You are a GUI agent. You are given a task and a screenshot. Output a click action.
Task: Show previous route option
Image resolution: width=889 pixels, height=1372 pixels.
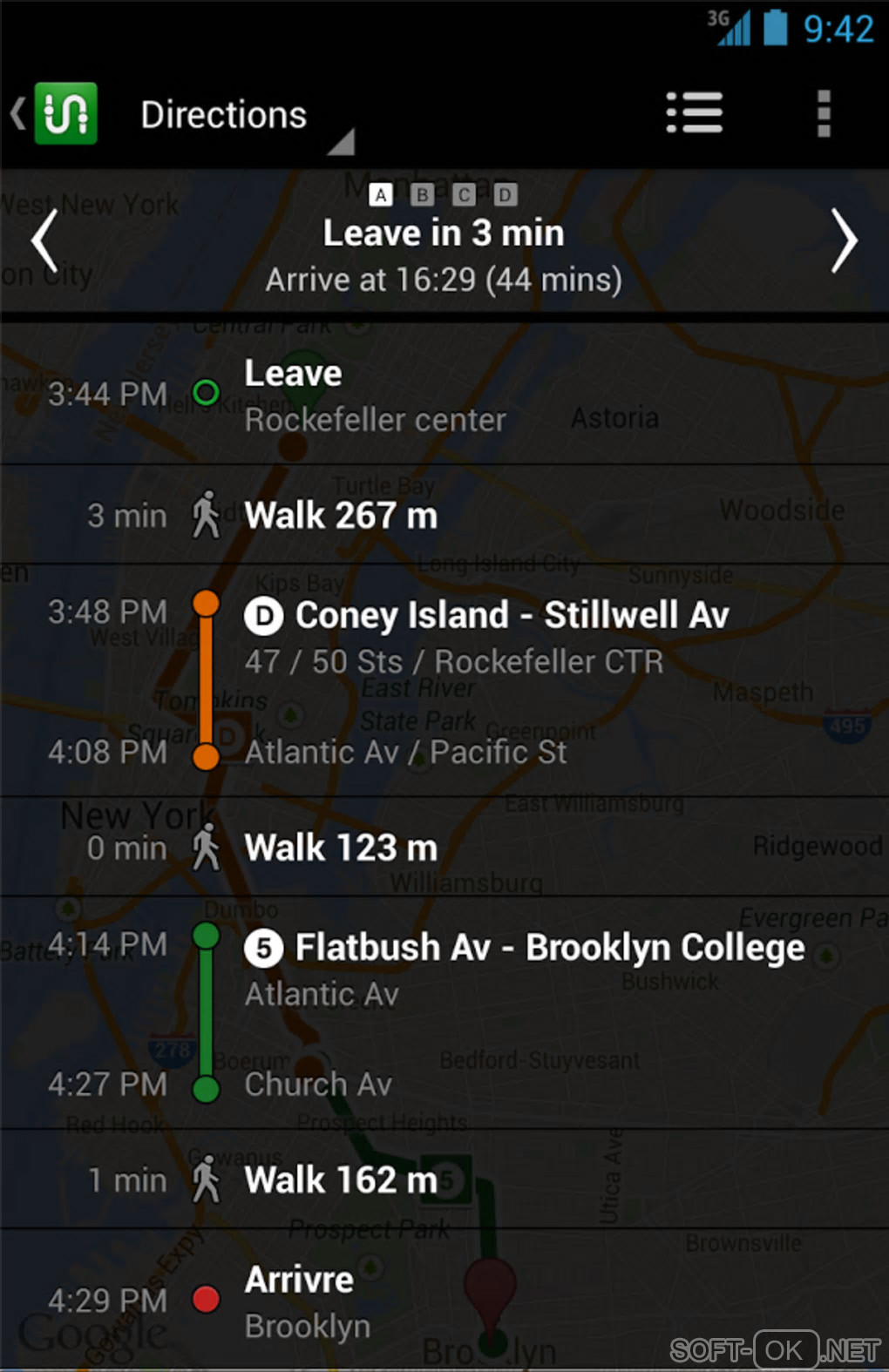[x=45, y=241]
